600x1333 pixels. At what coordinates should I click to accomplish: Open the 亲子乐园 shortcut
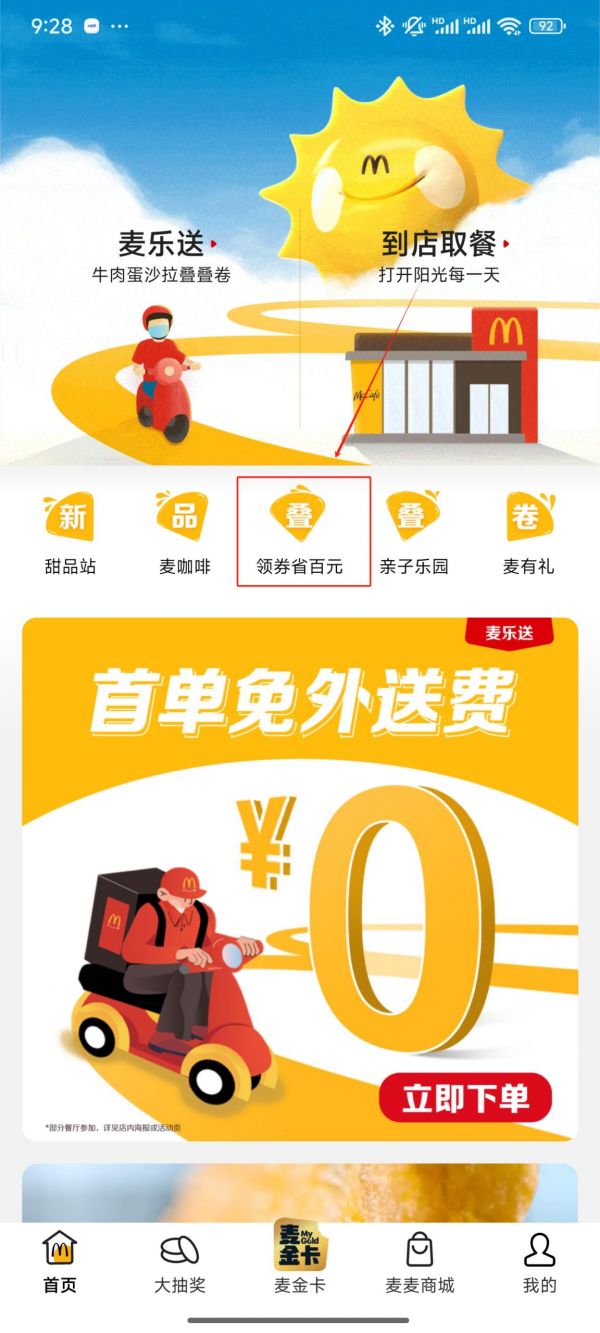point(414,533)
